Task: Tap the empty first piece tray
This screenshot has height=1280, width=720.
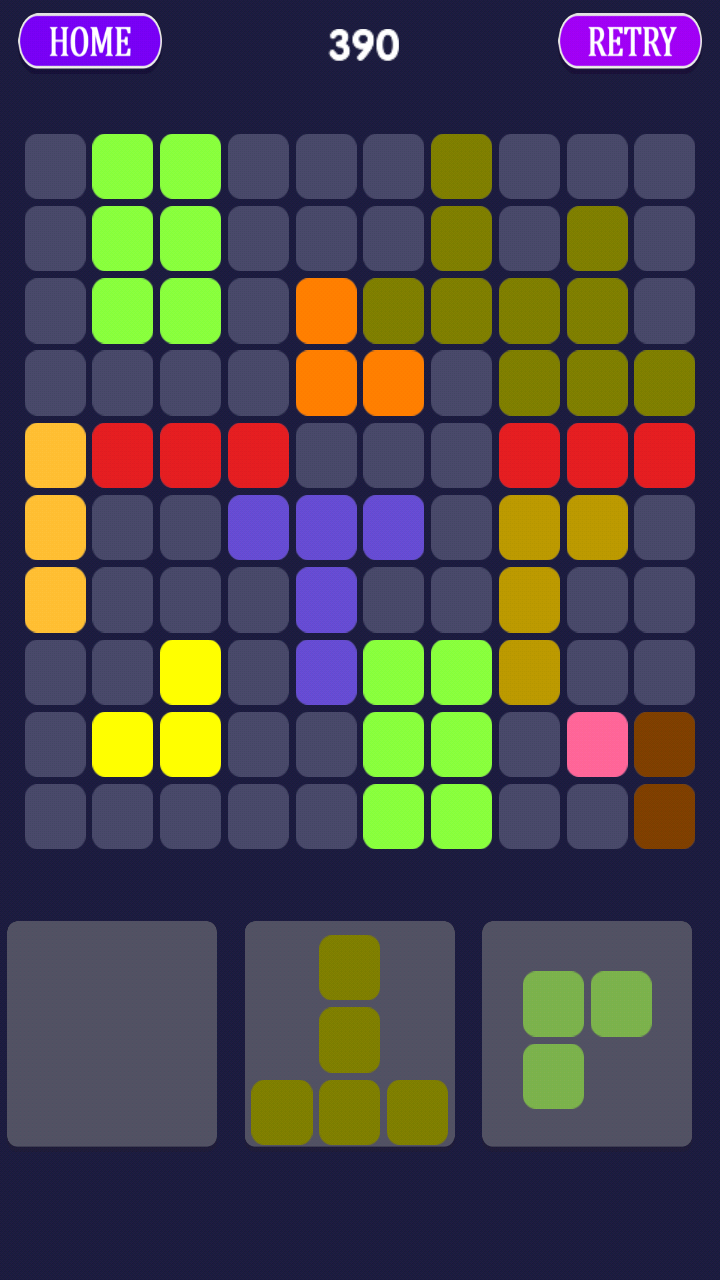Action: [111, 1035]
